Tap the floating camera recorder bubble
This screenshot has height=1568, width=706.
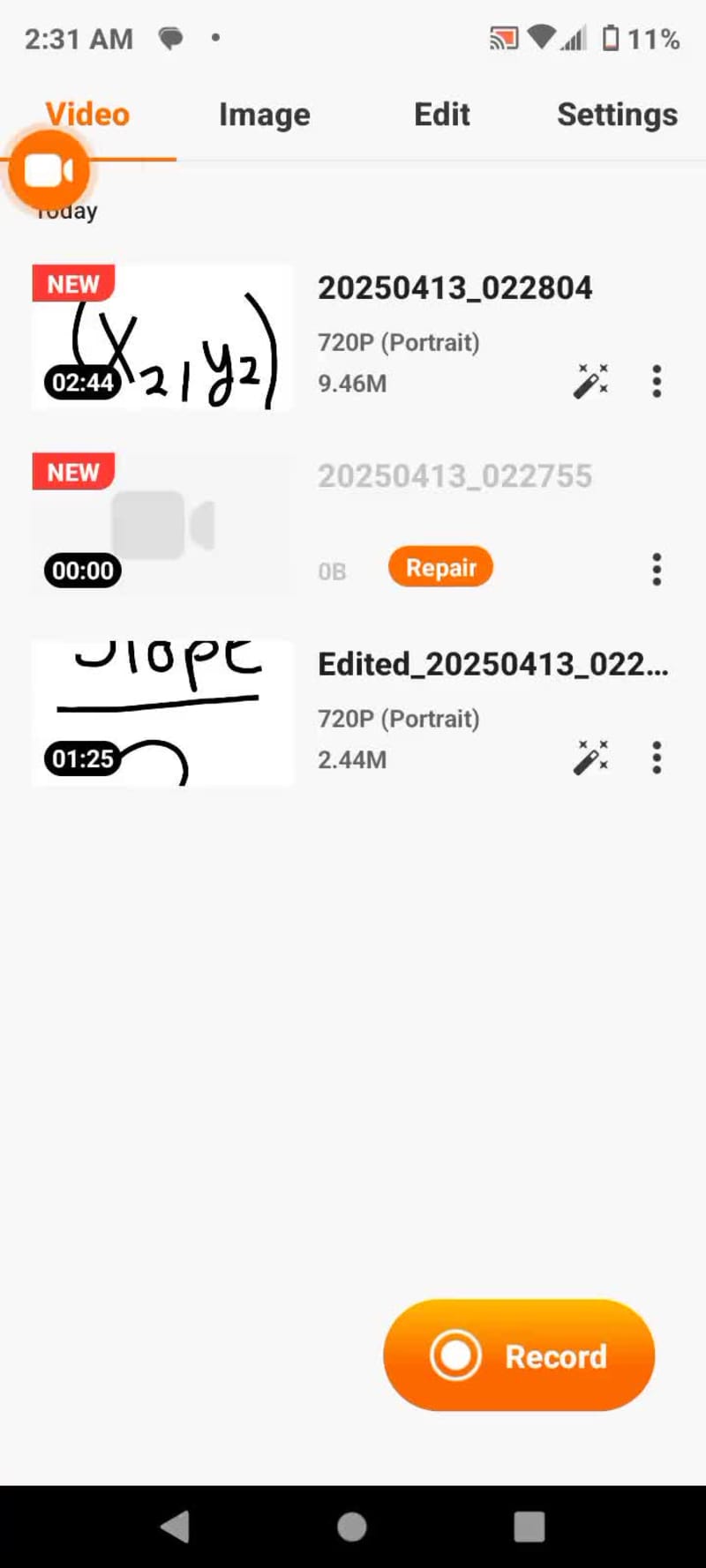(49, 171)
